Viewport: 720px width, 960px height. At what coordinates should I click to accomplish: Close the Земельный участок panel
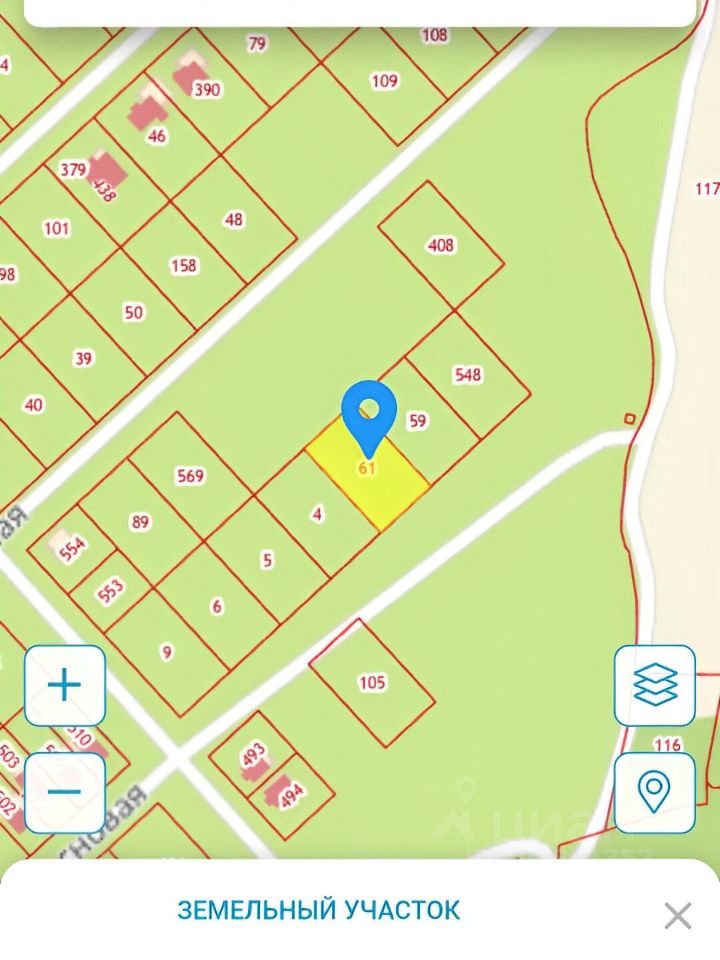[678, 915]
